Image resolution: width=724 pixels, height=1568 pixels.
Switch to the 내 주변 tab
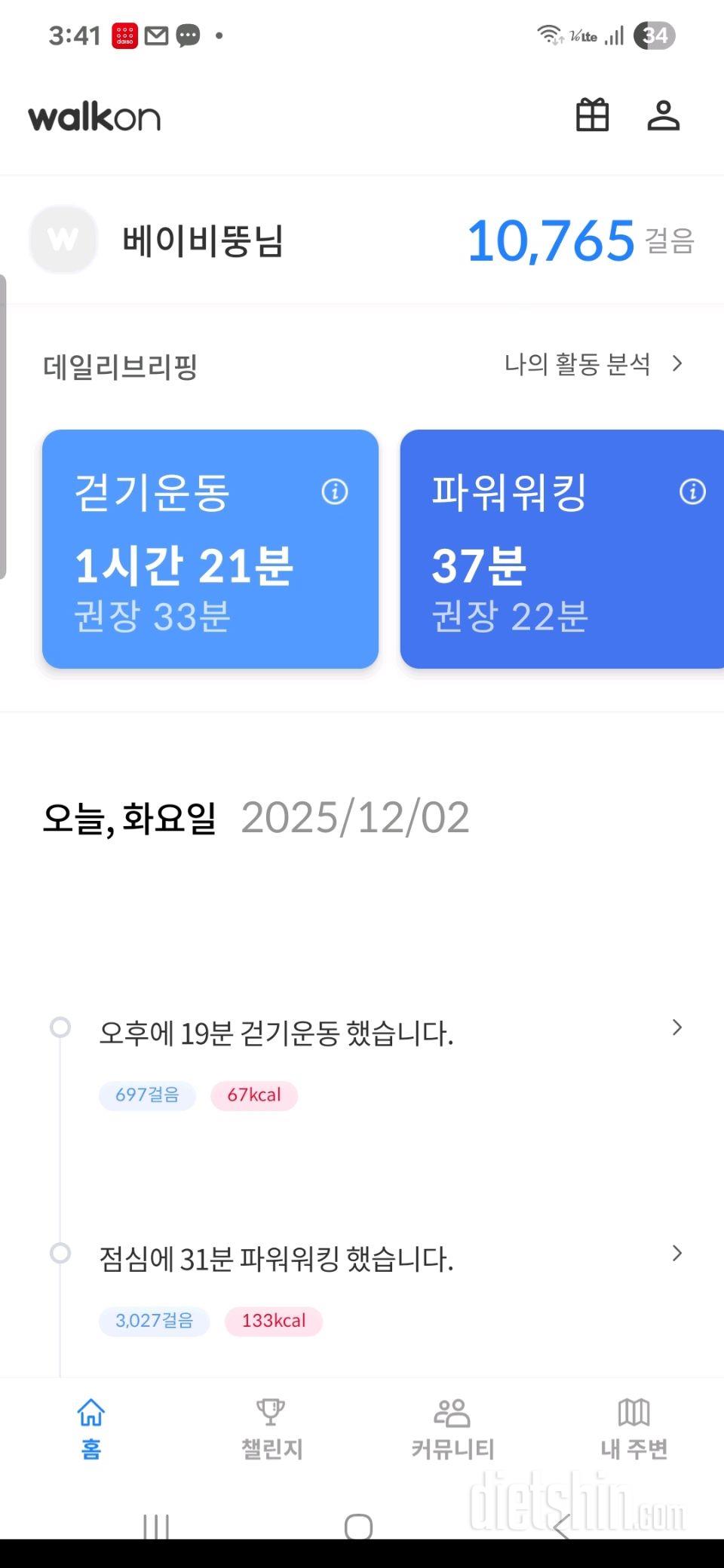(633, 1427)
